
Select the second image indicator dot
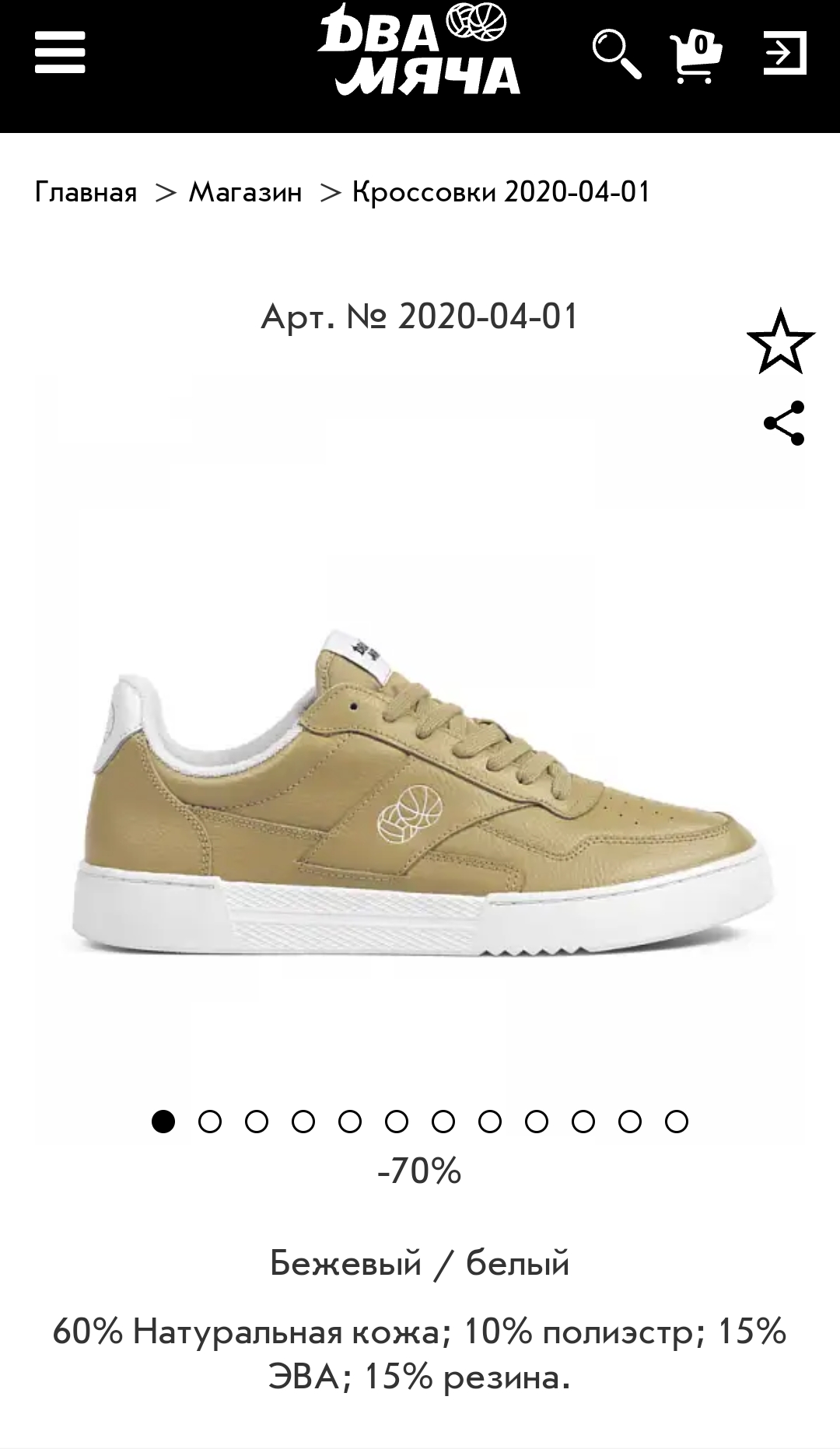tap(210, 1122)
